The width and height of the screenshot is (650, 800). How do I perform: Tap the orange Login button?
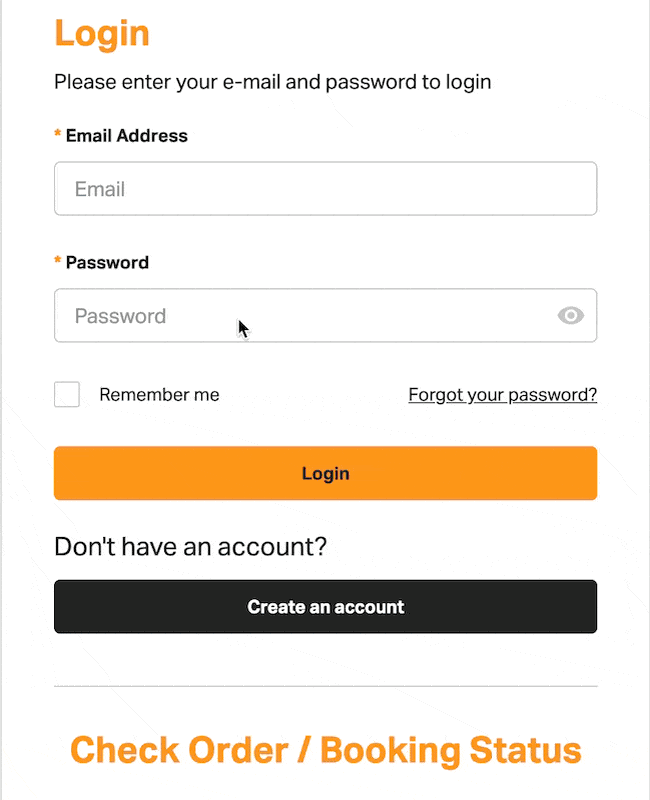coord(325,473)
